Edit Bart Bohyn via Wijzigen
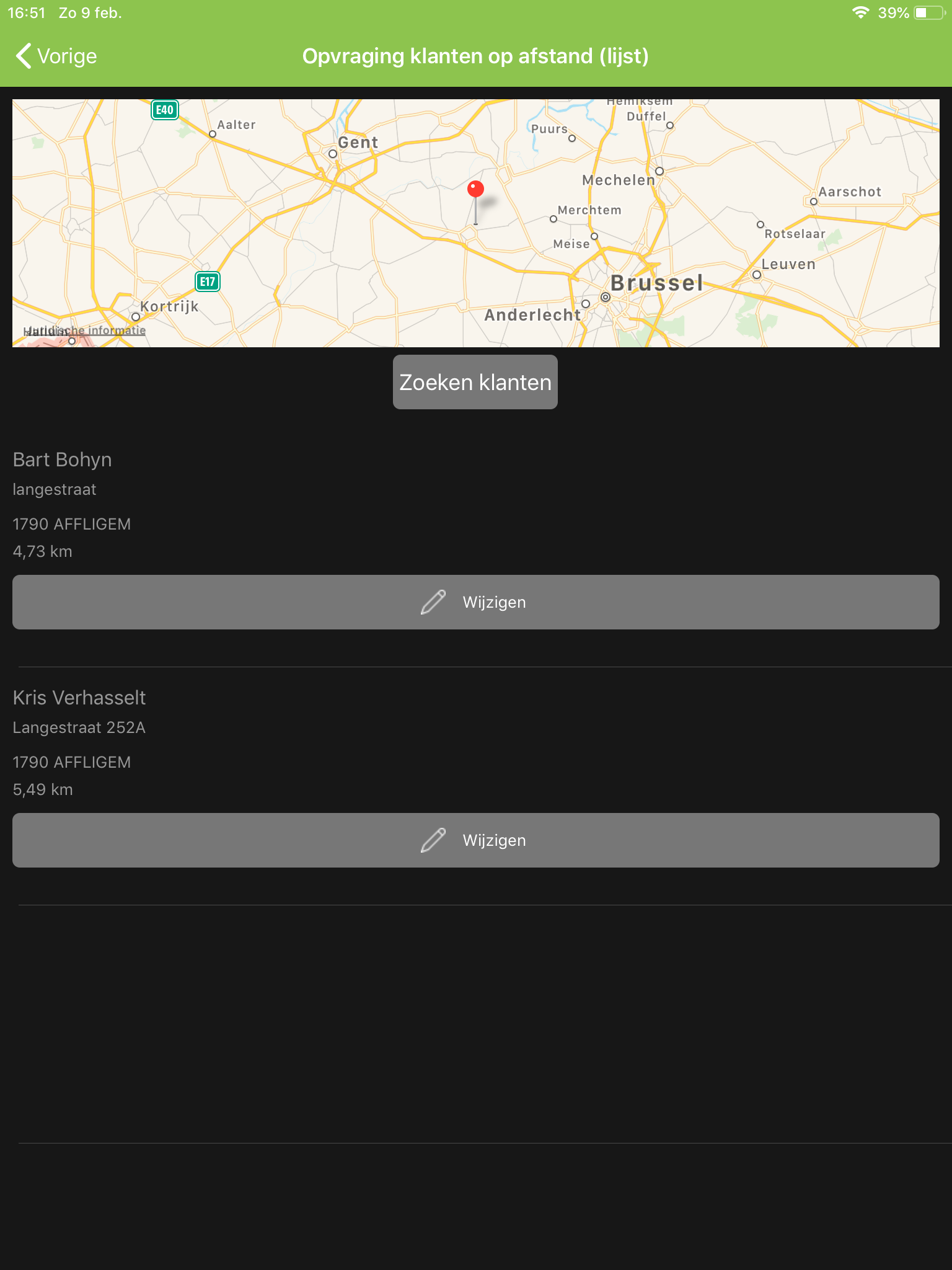 [475, 602]
